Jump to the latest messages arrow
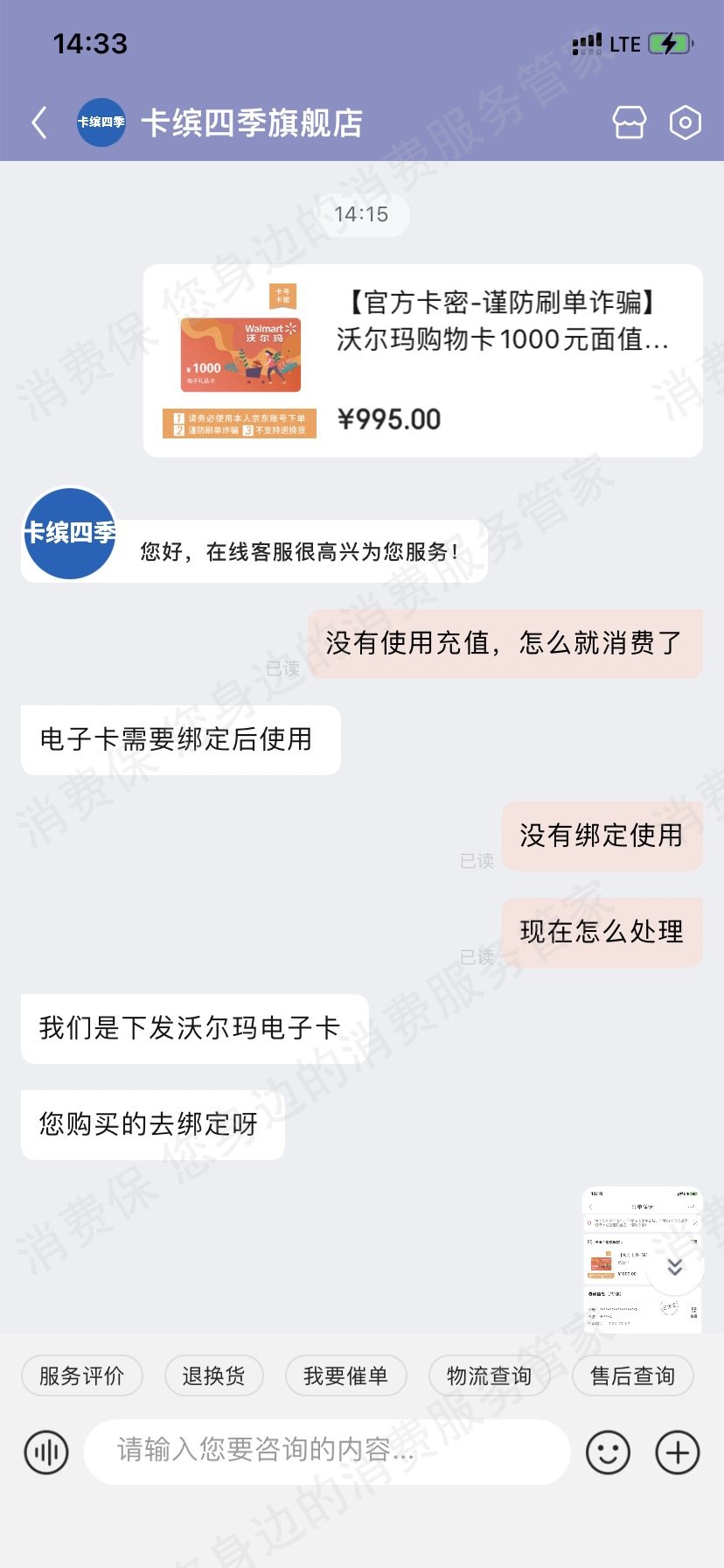 click(674, 1267)
